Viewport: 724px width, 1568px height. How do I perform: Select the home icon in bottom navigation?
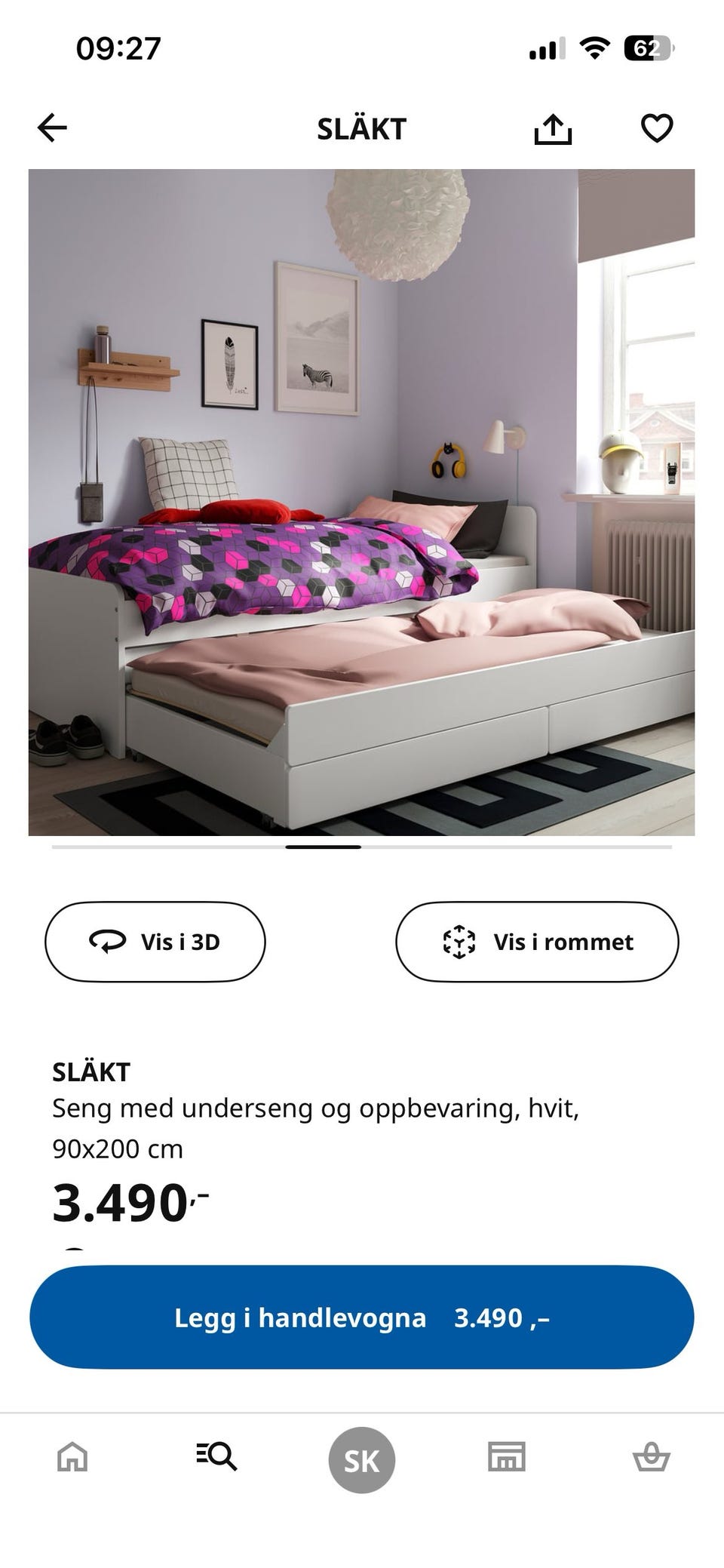coord(72,1458)
